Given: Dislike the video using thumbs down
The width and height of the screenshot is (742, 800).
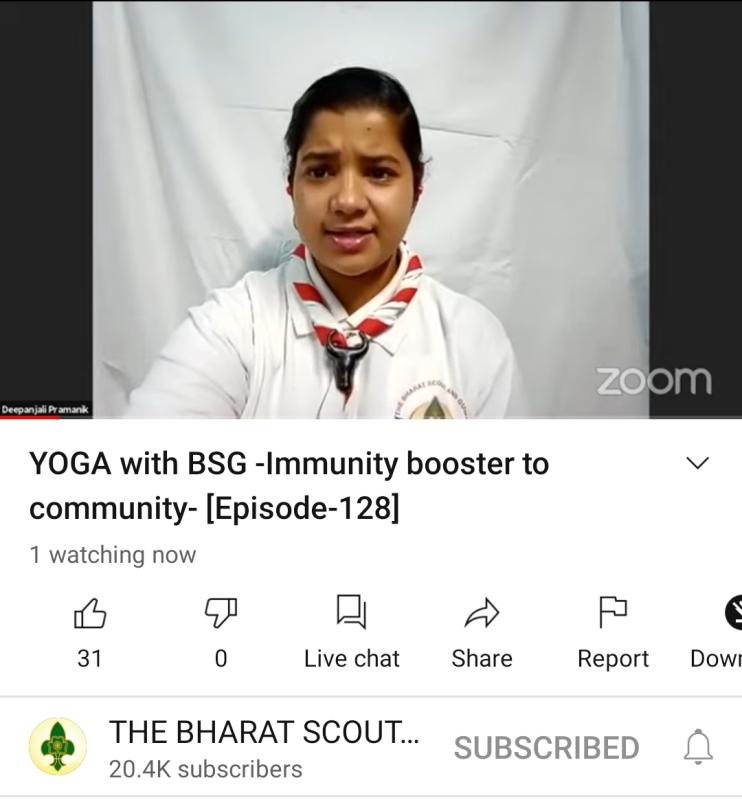Looking at the screenshot, I should [x=222, y=612].
